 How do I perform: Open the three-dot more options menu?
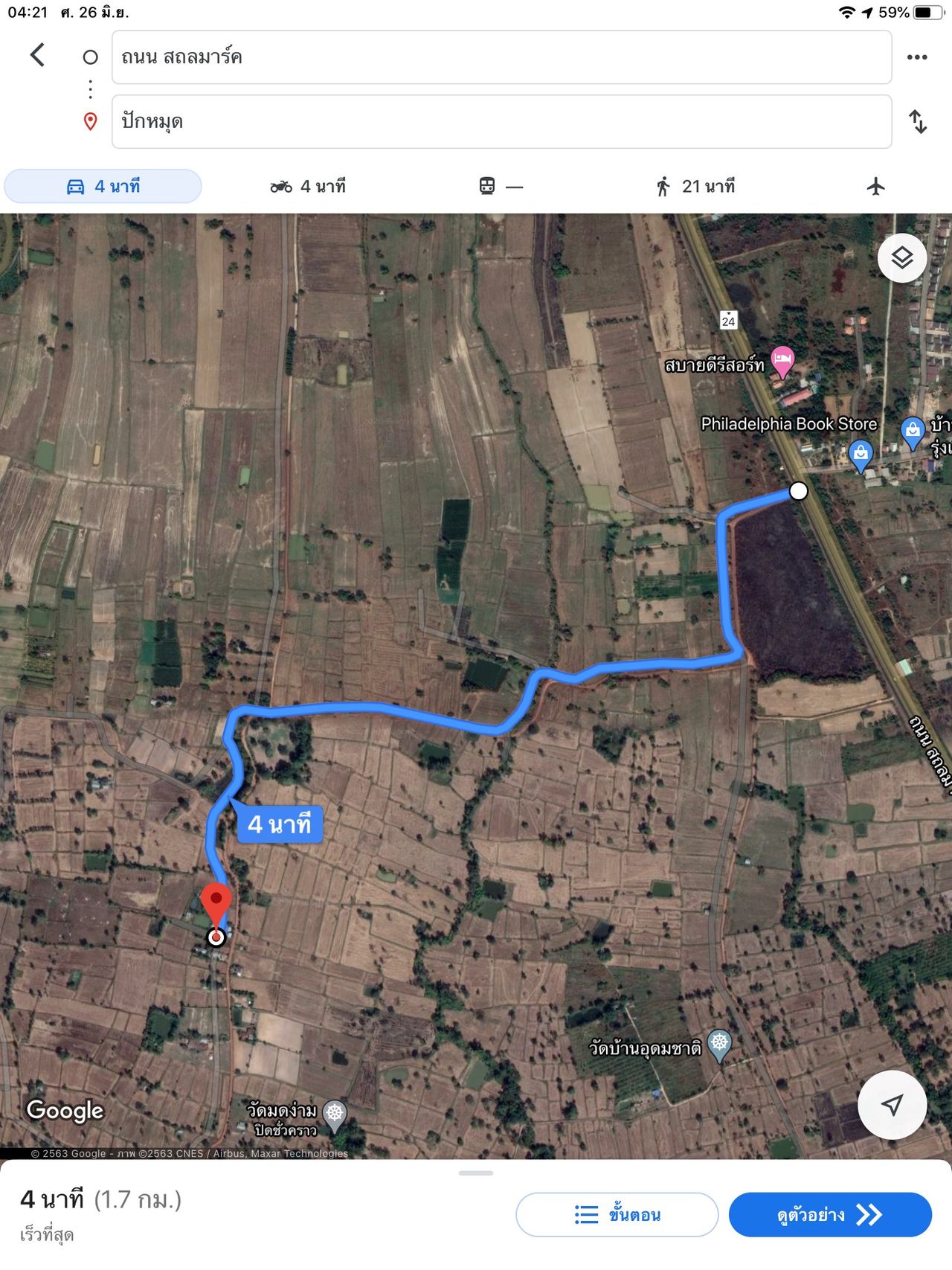point(917,57)
